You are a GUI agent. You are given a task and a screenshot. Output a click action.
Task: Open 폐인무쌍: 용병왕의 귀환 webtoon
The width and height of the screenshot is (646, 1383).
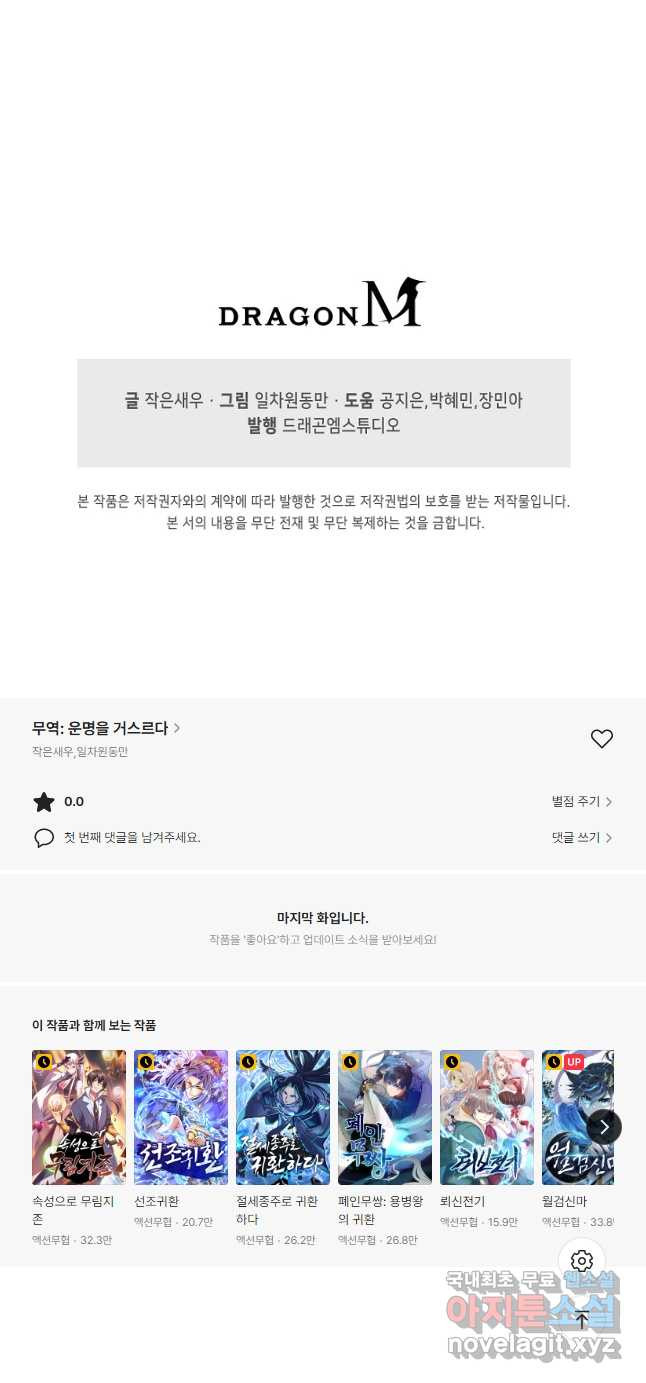[385, 1117]
